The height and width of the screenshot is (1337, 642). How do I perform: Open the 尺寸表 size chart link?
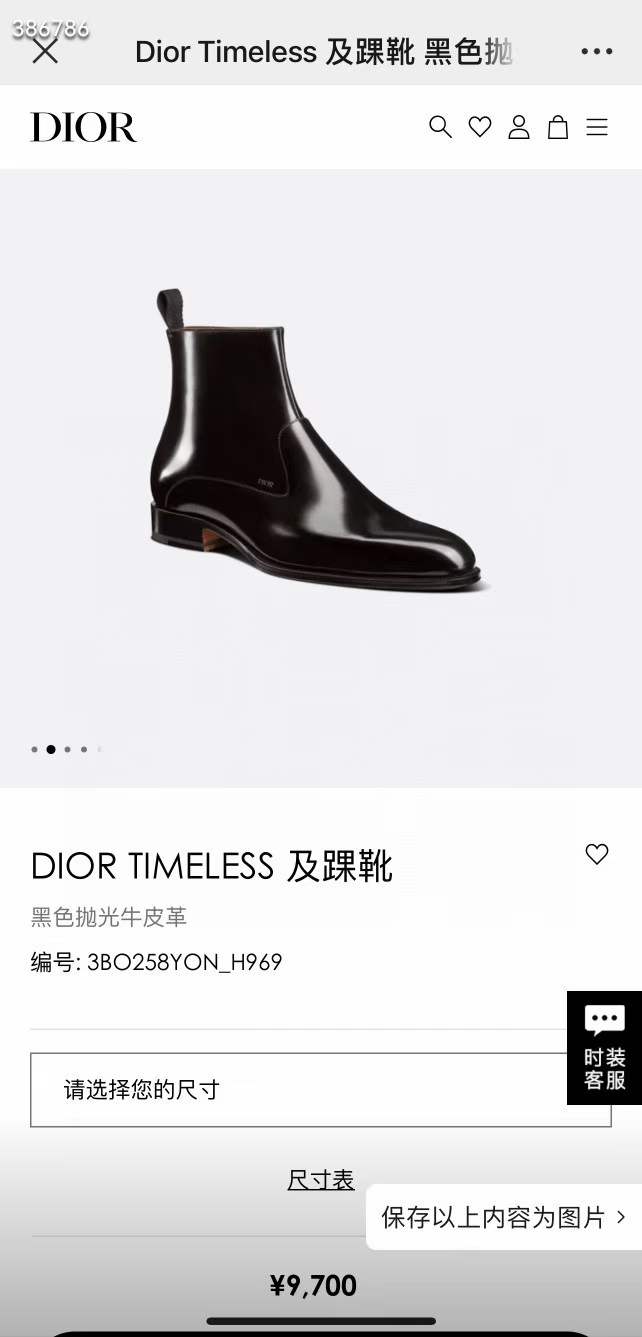(321, 1180)
